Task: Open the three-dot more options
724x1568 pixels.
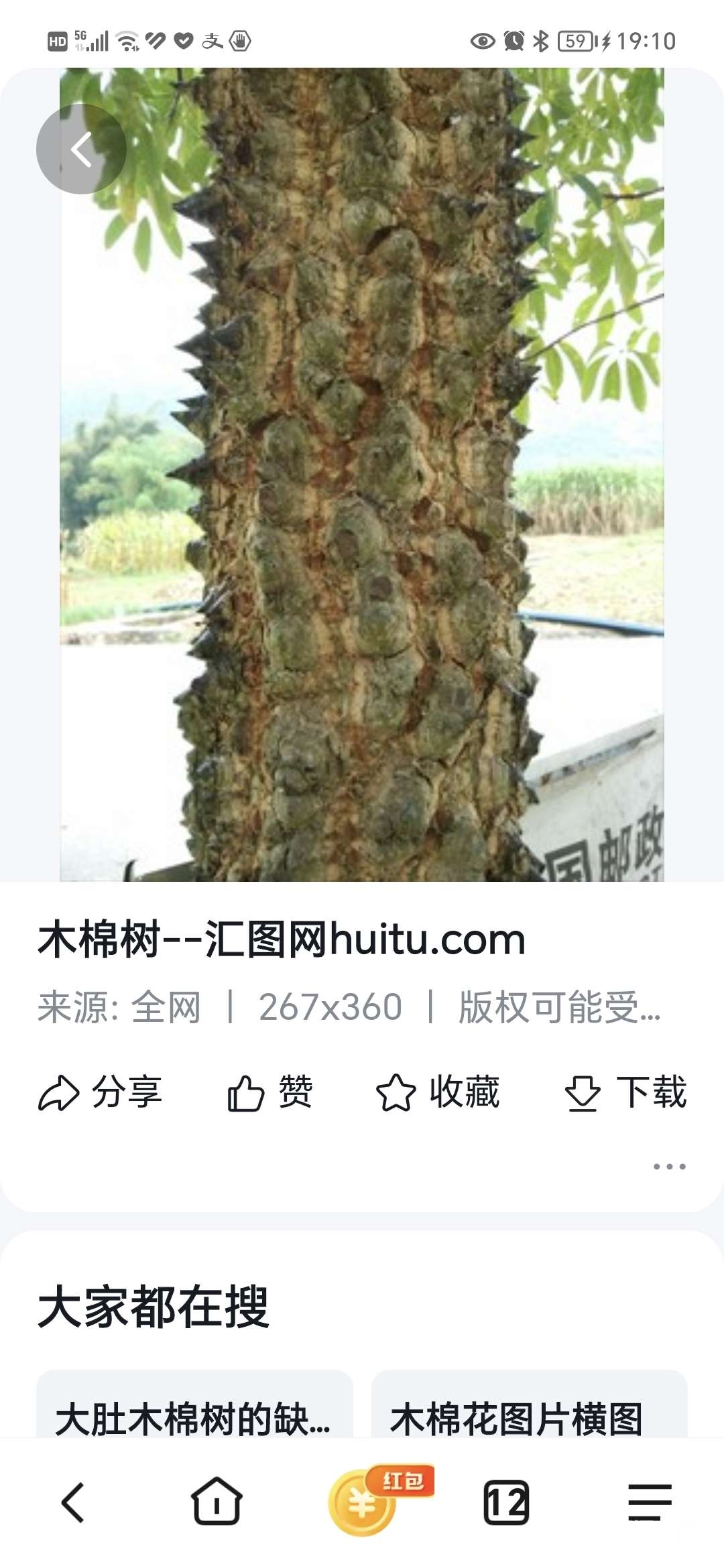Action: (669, 1167)
